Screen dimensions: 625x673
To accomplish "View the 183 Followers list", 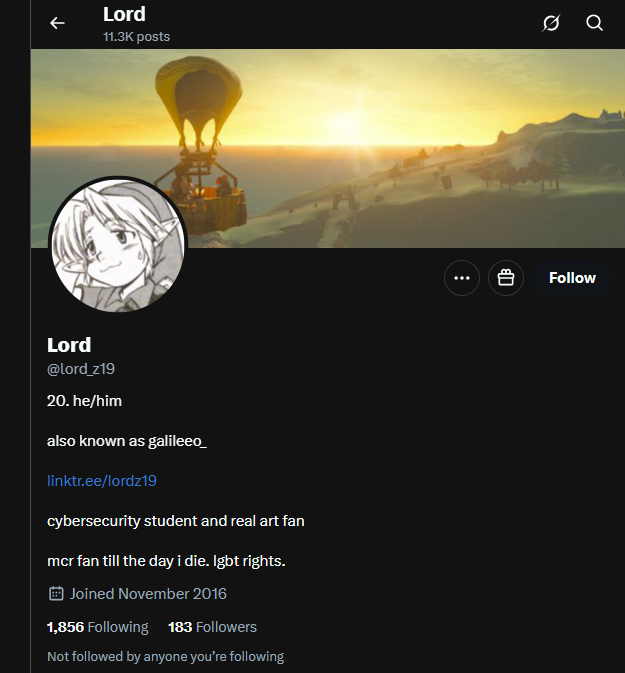I will pos(212,627).
